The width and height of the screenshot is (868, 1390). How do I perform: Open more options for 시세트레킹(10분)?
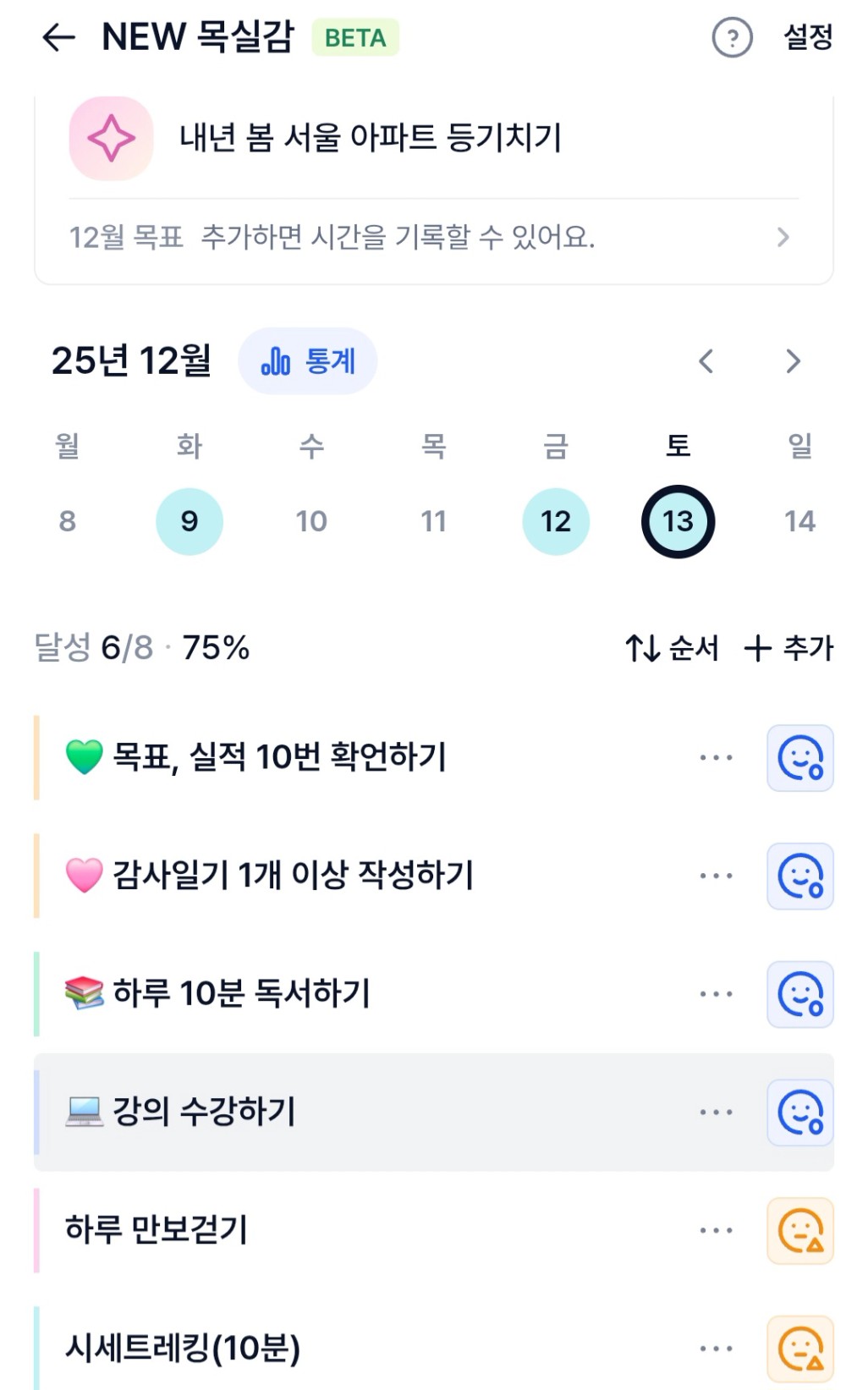tap(716, 1349)
